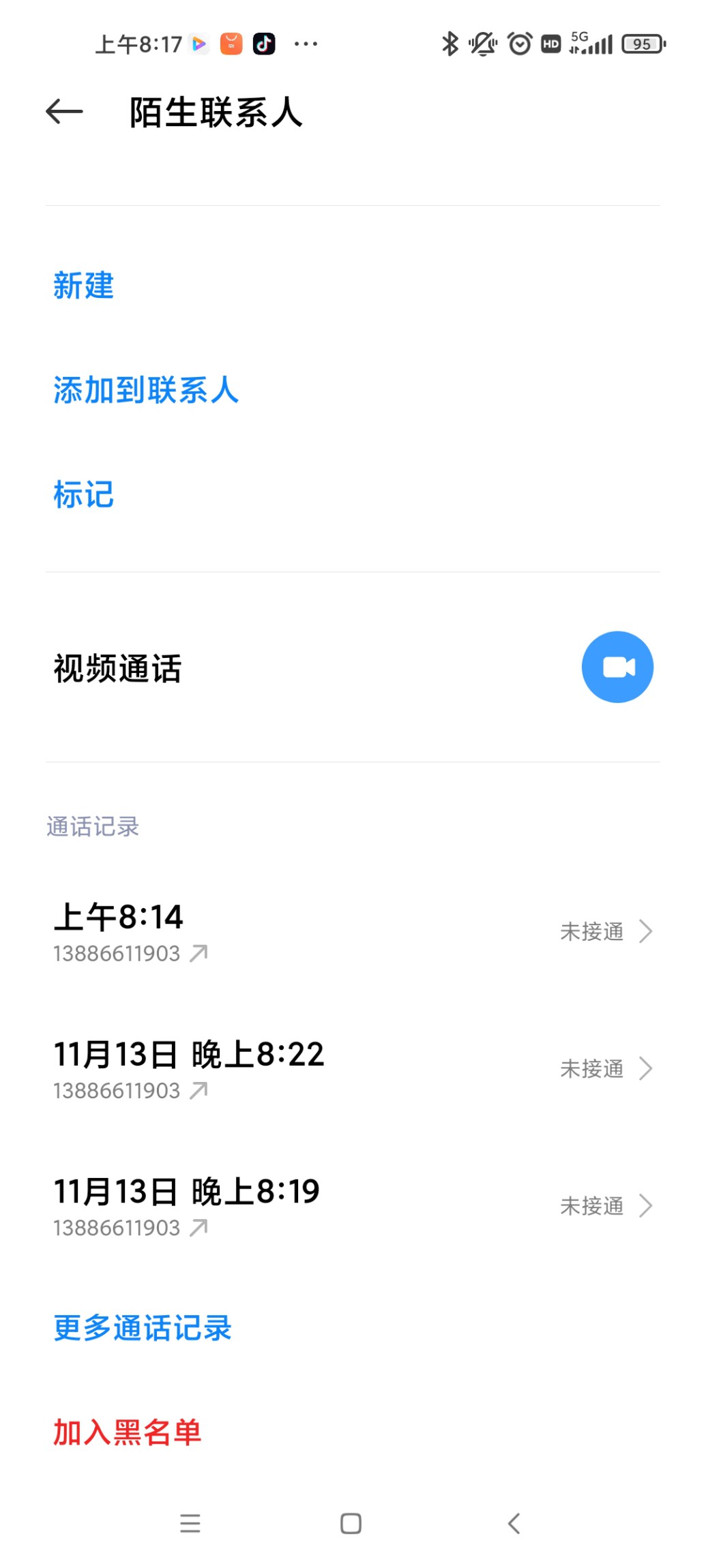Open recent apps from the navigation bar
The height and width of the screenshot is (1568, 706).
tap(190, 1523)
